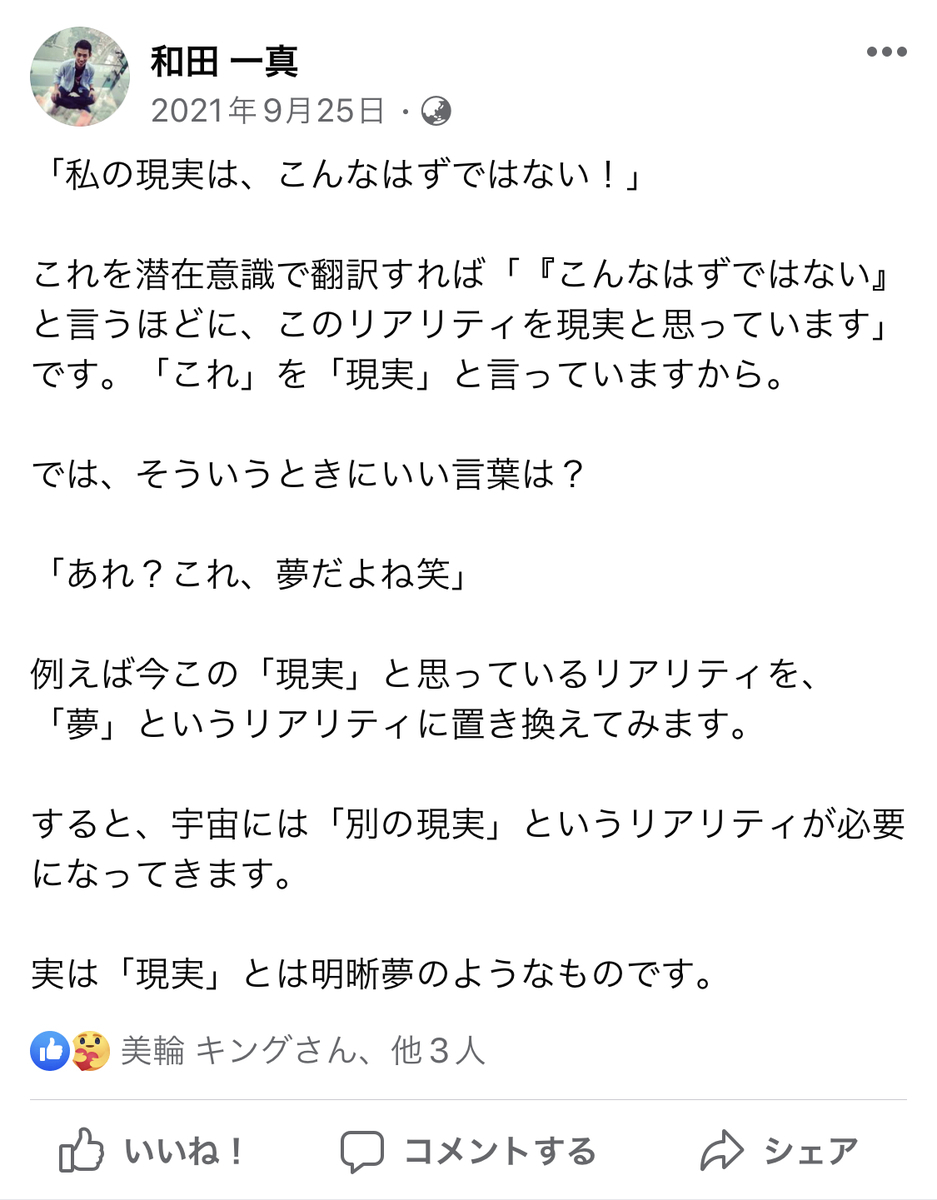Click the シェア share arrow icon
Screen dimensions: 937x1200
tap(723, 1148)
